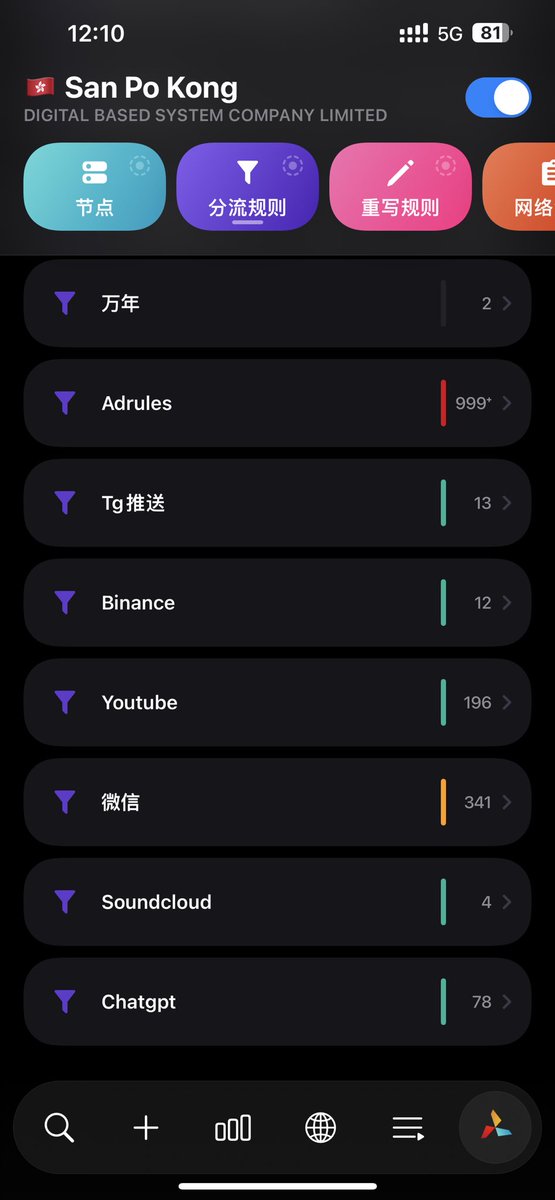555x1200 pixels.
Task: Select the 分流规则 tab
Action: [x=247, y=186]
